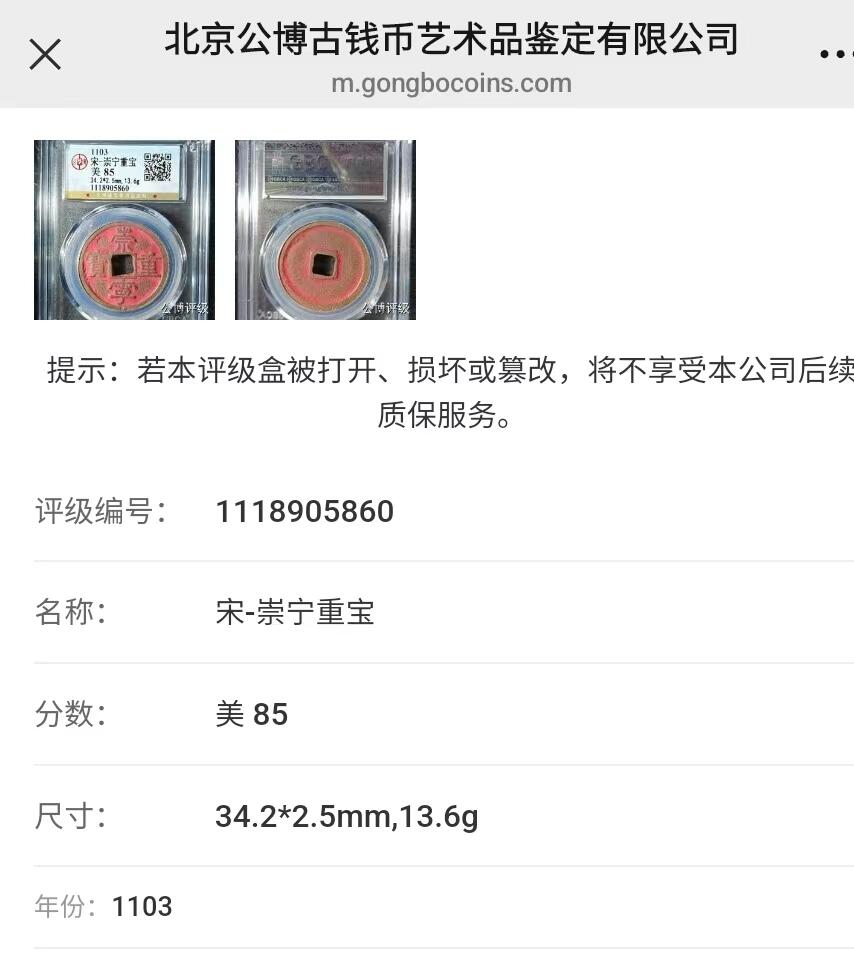854x976 pixels.
Task: Tap the 评级编号 row label
Action: point(94,512)
